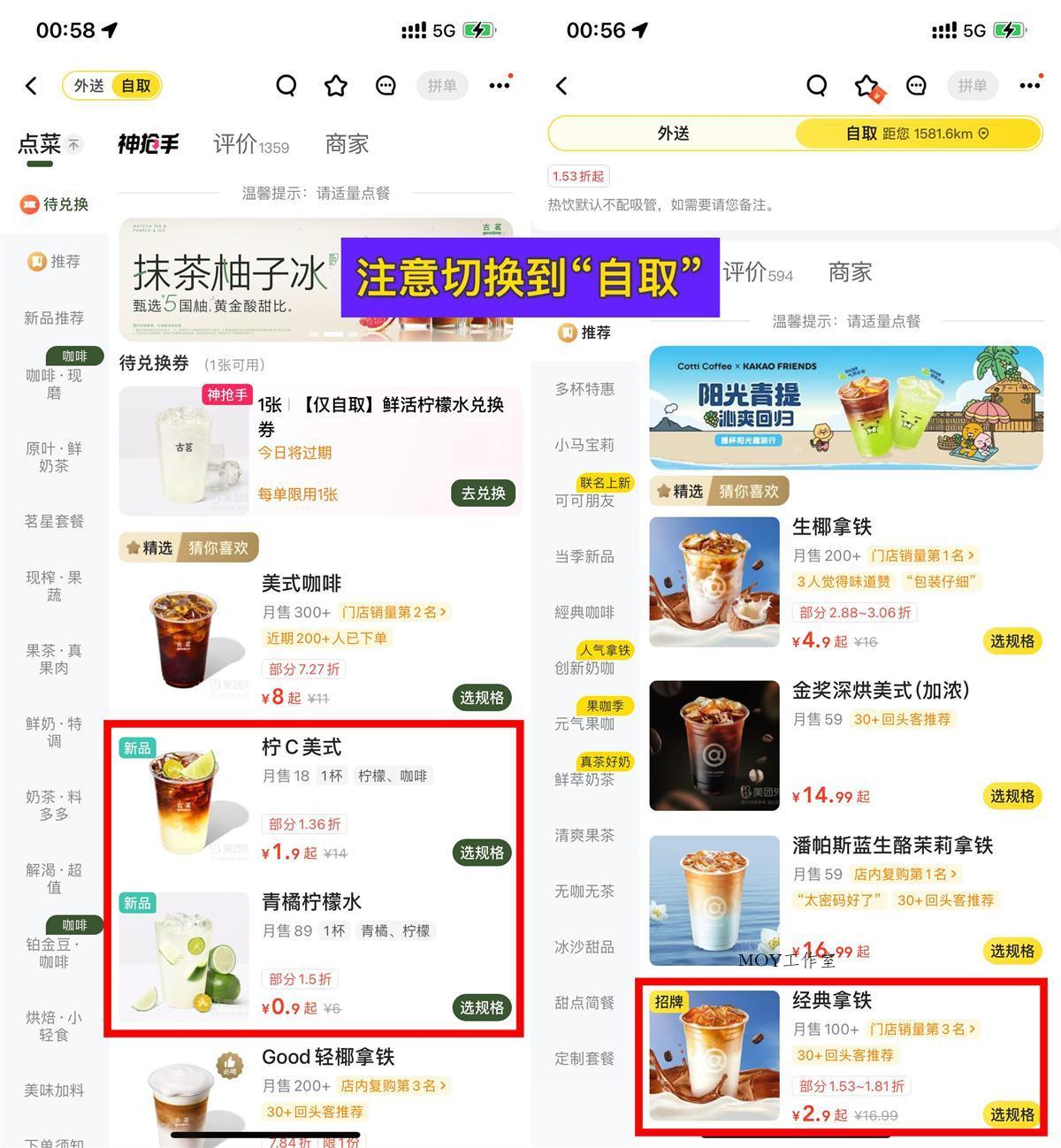The image size is (1061, 1148).
Task: Tap 选规格 button for 经典拿铁
Action: [x=1012, y=1115]
